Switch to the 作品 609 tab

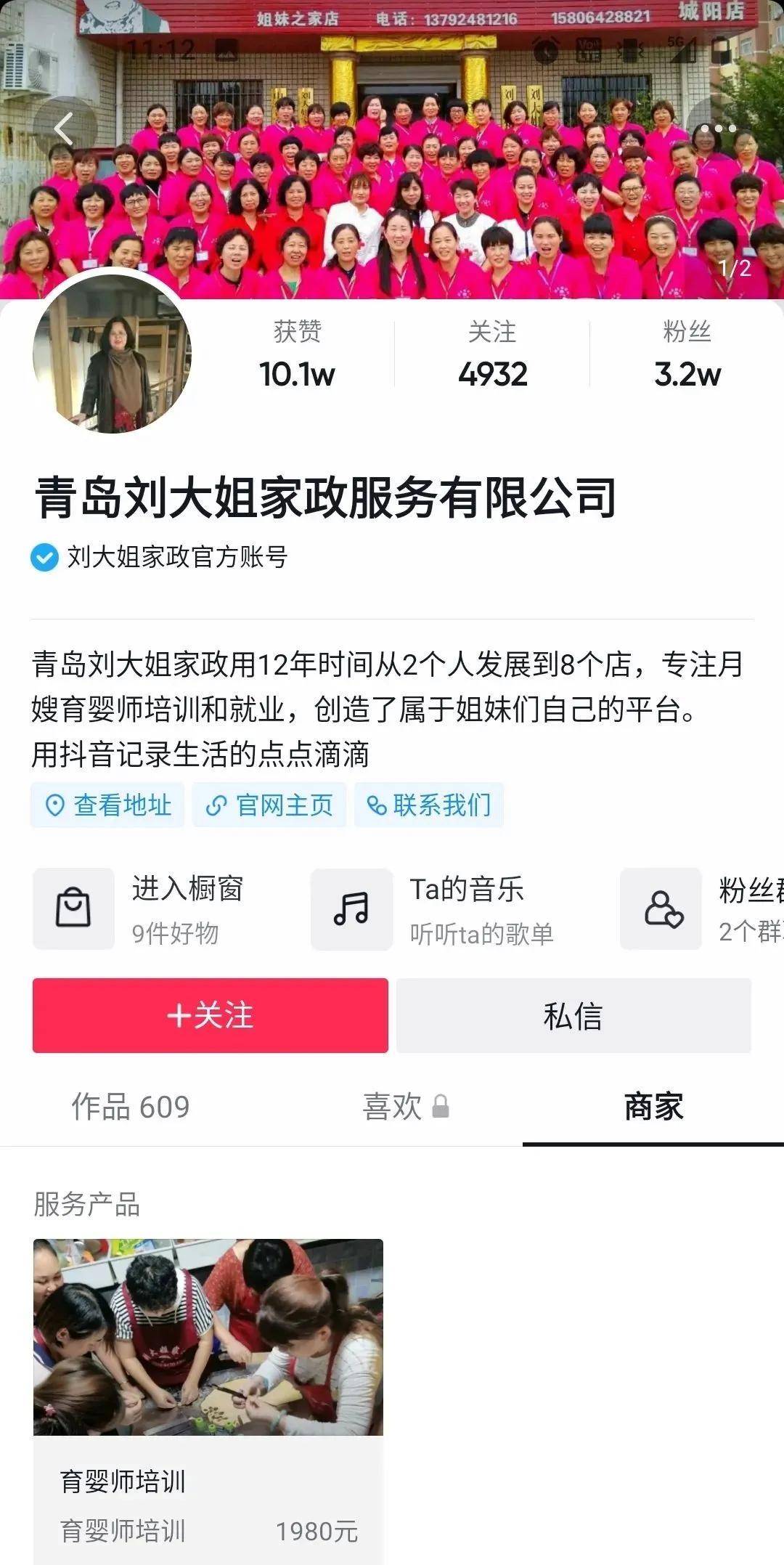coord(131,1107)
